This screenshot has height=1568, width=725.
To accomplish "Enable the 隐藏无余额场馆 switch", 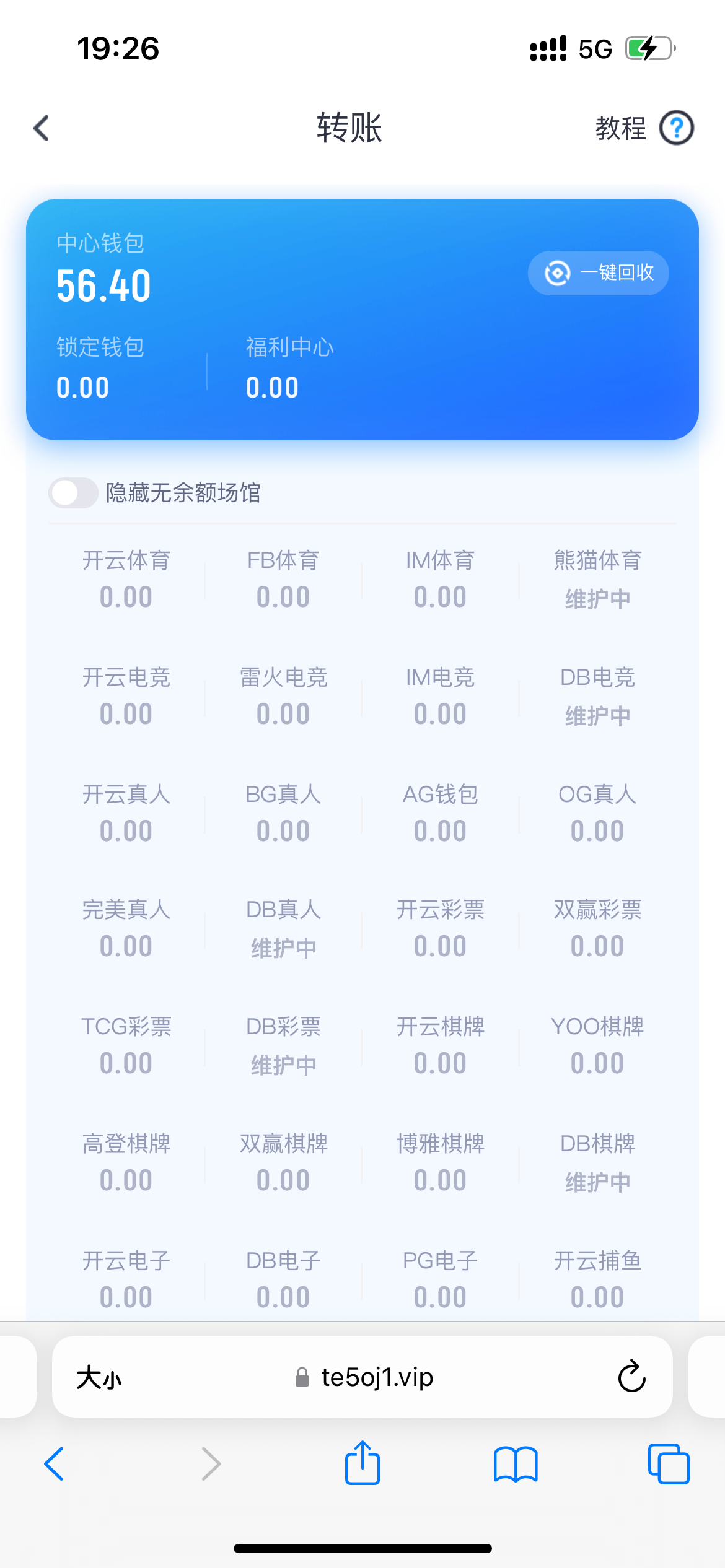I will point(74,493).
